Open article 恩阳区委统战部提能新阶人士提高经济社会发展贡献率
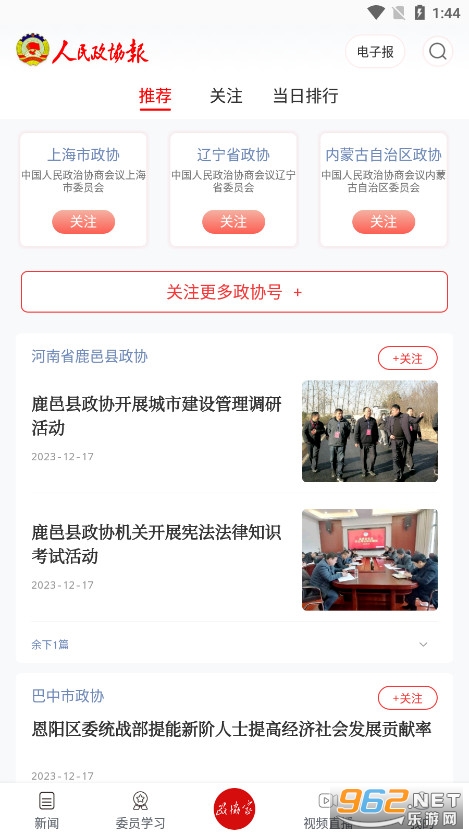Screen dimensions: 469x835 click(x=231, y=729)
